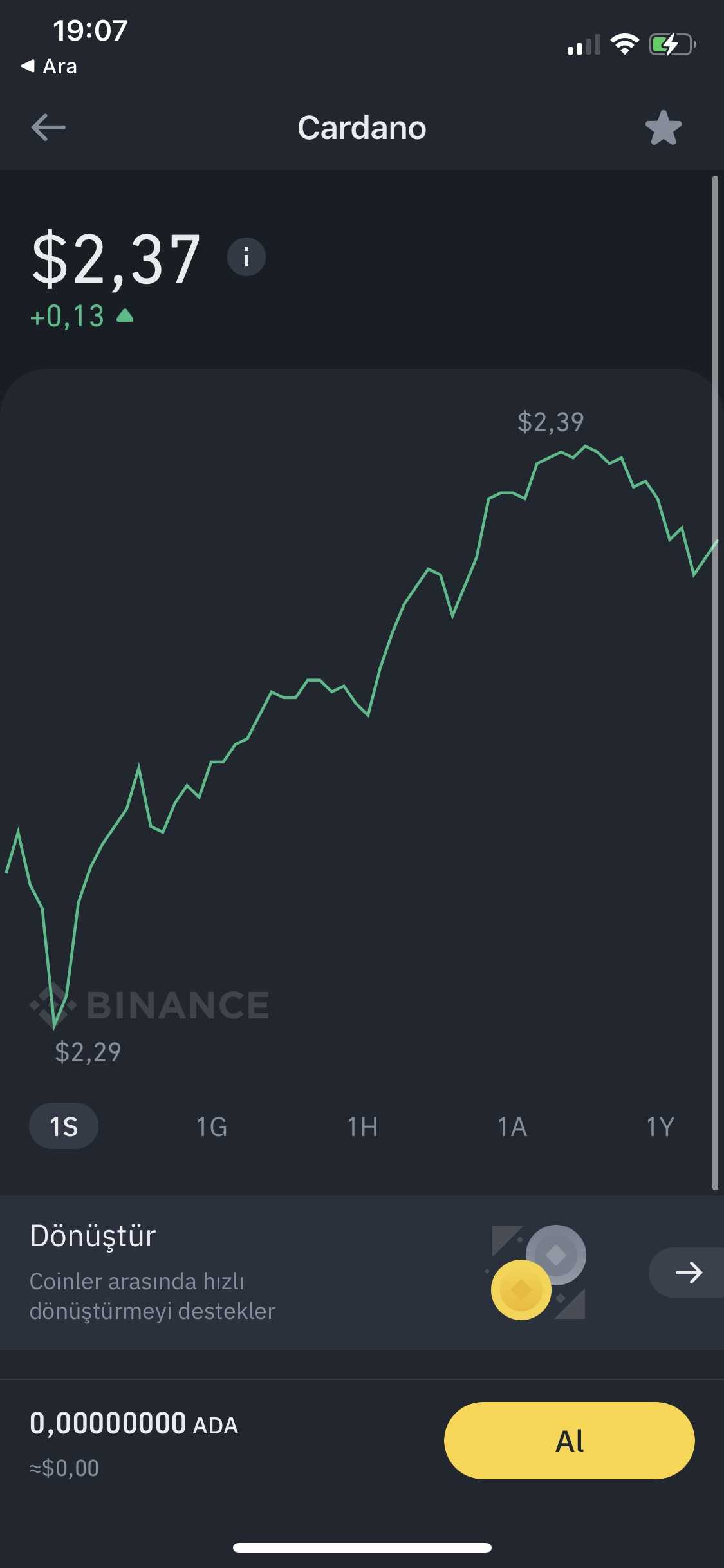Show the 1Y chart range
The height and width of the screenshot is (1568, 724).
coord(660,1126)
